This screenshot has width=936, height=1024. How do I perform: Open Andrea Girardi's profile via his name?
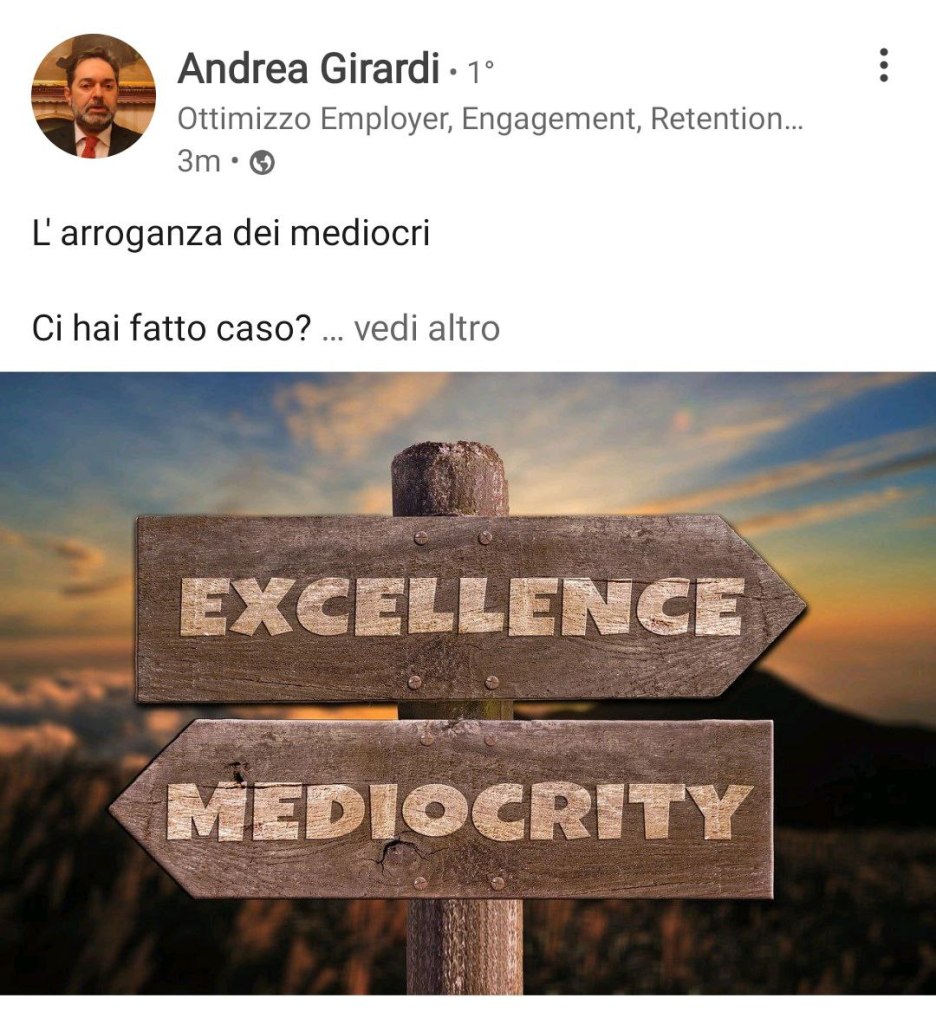pos(311,68)
